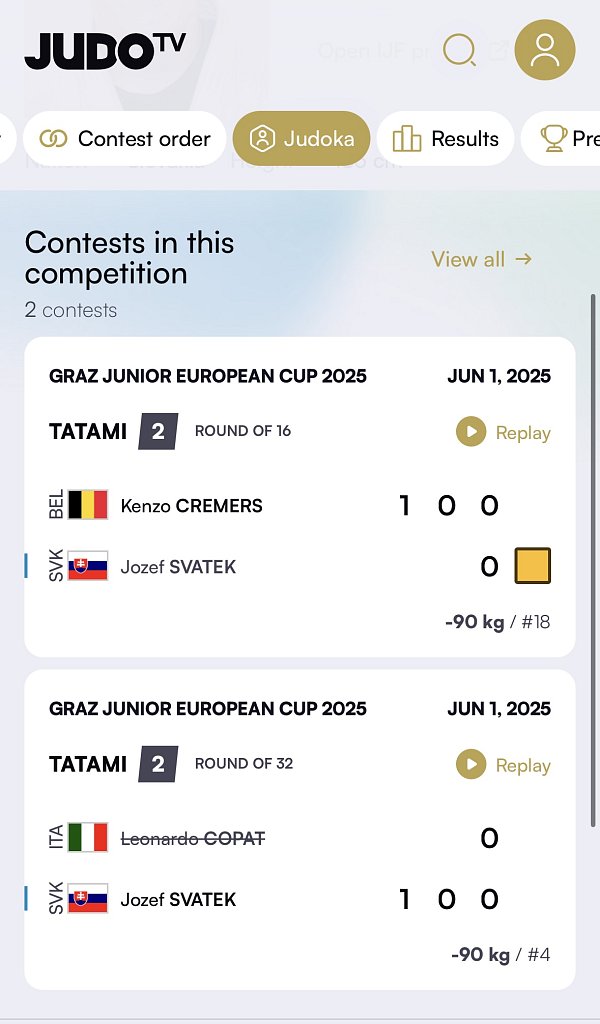This screenshot has width=600, height=1024.
Task: Go to JudoTV home via logo
Action: tap(105, 51)
